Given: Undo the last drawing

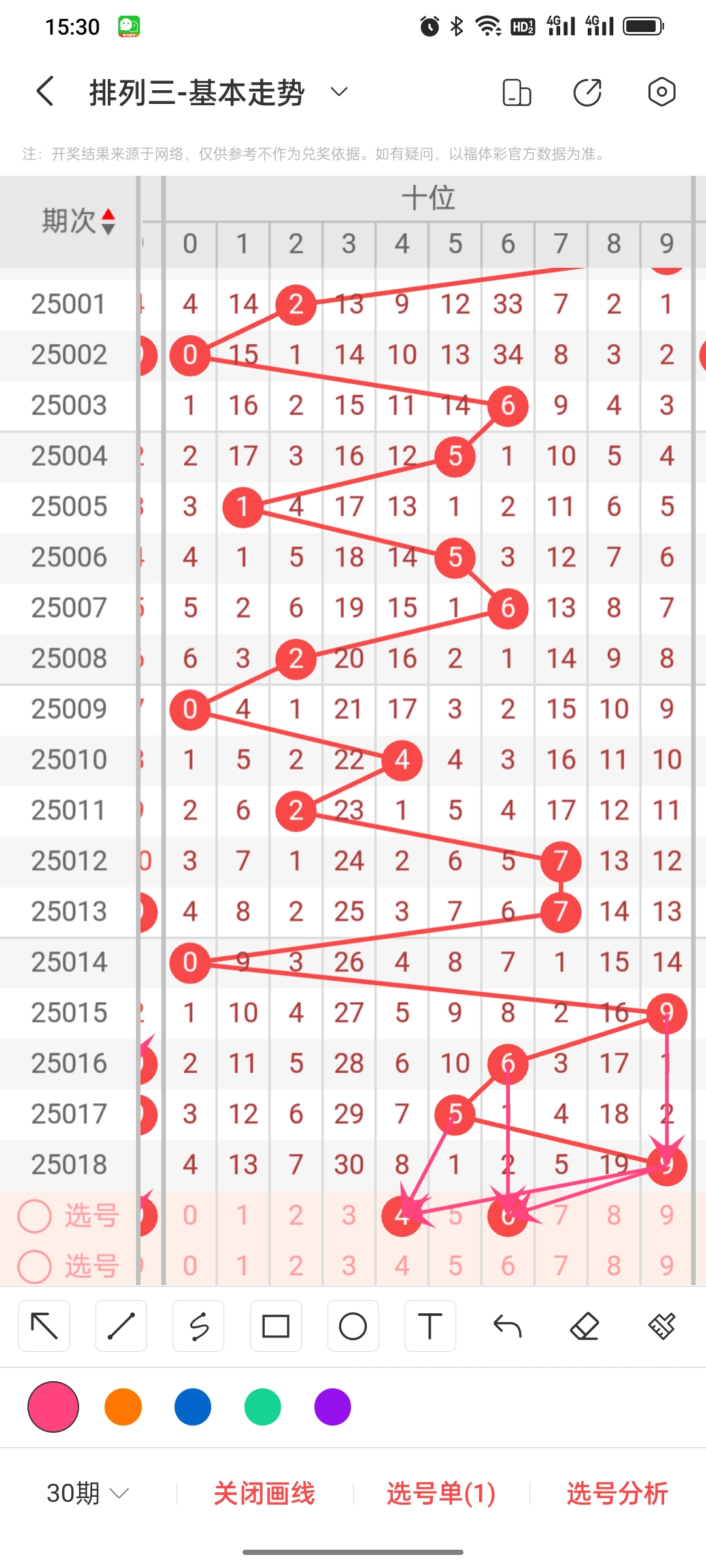Looking at the screenshot, I should point(507,1326).
